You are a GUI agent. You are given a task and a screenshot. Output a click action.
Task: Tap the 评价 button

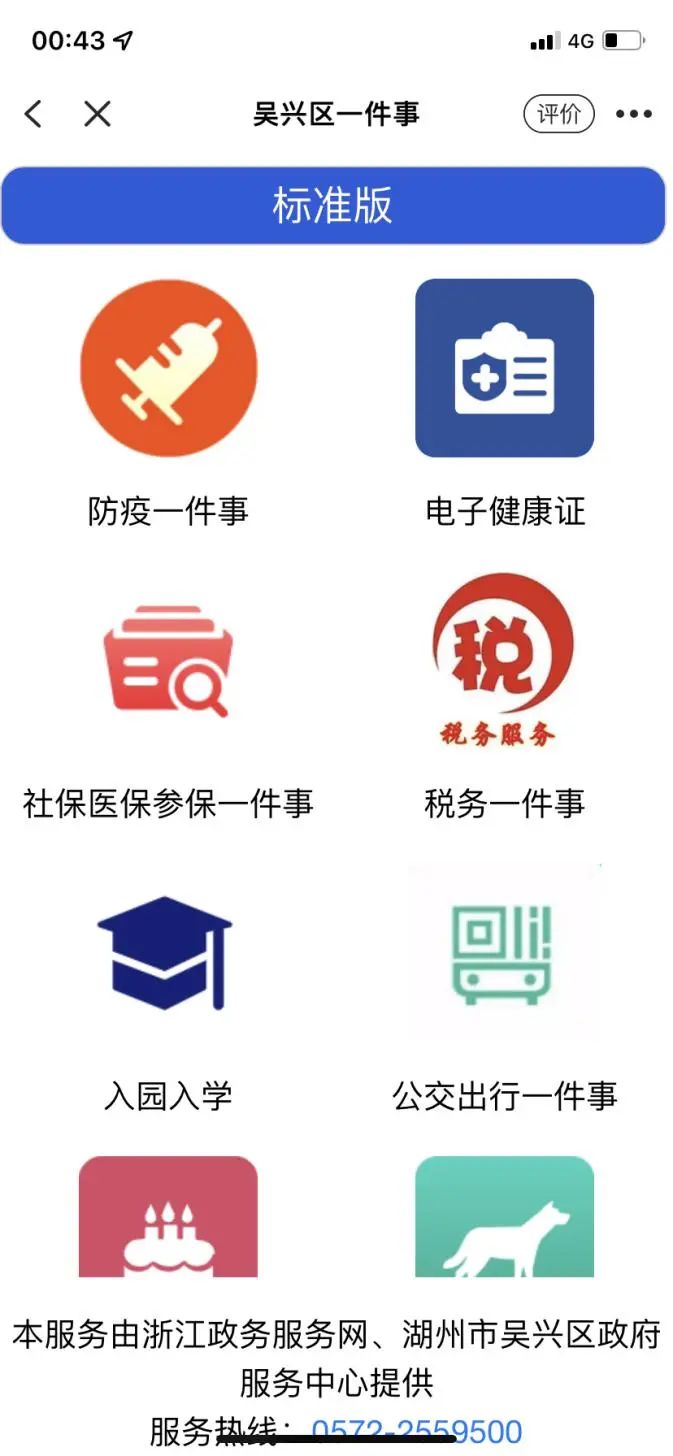pyautogui.click(x=559, y=114)
